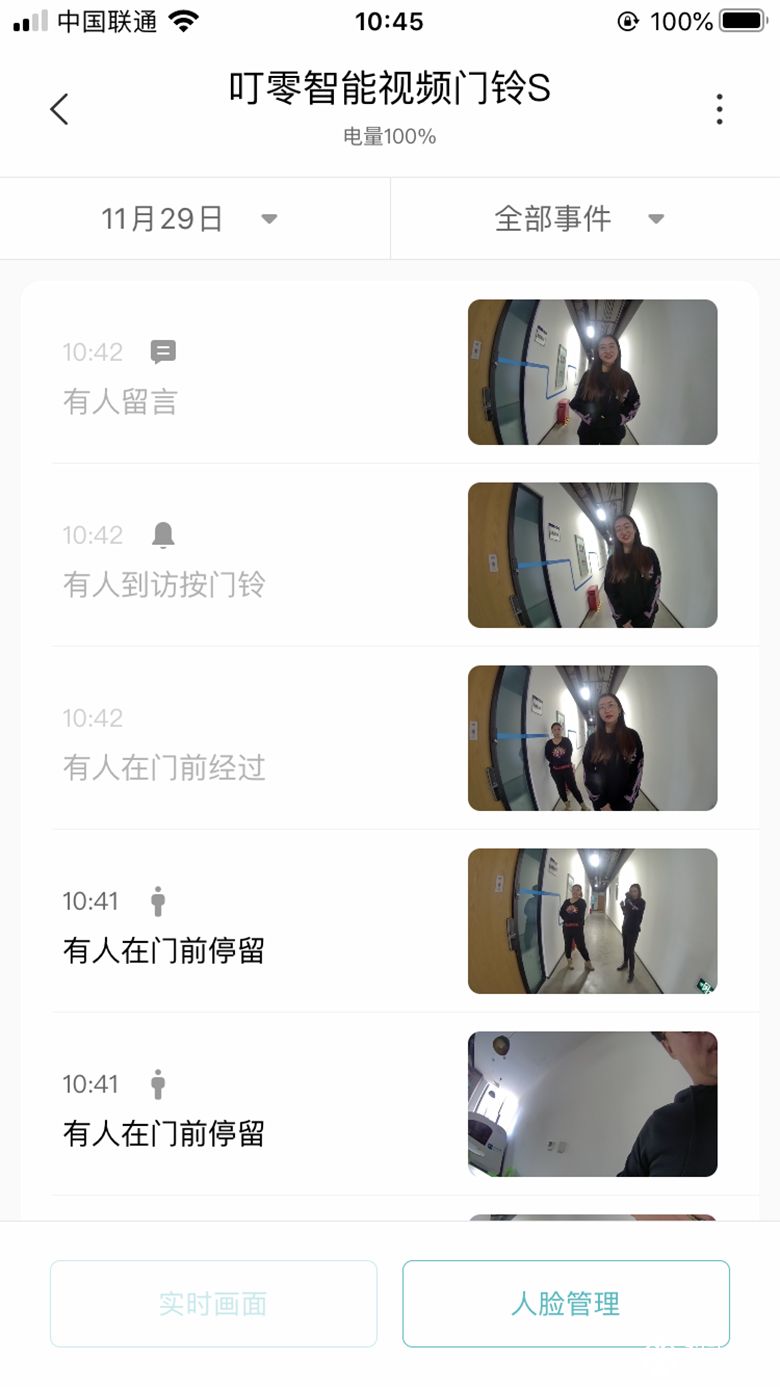Open thumbnail of 10:41 loitering event
The height and width of the screenshot is (1387, 780).
pyautogui.click(x=592, y=921)
